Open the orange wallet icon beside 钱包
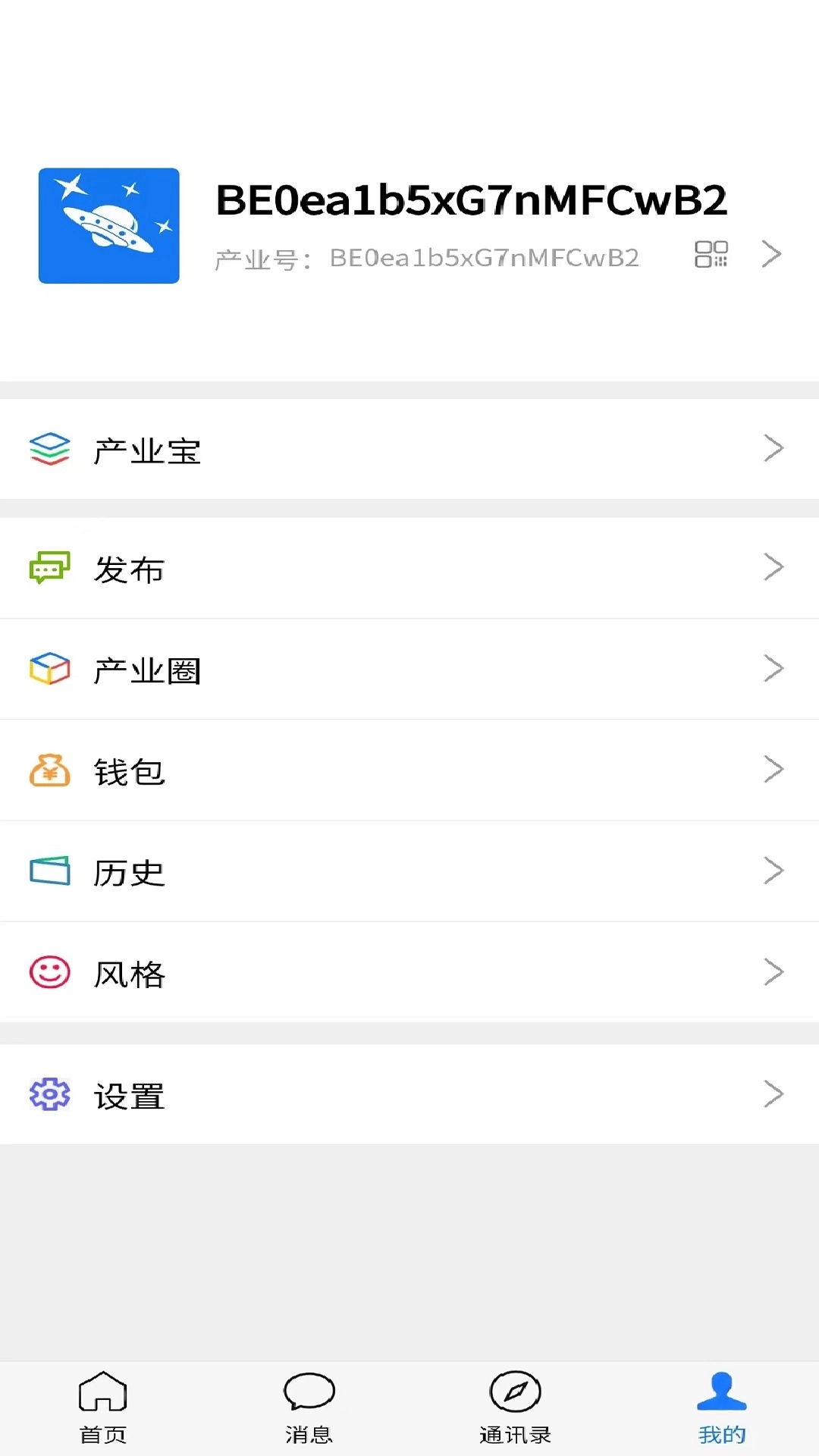 tap(49, 770)
